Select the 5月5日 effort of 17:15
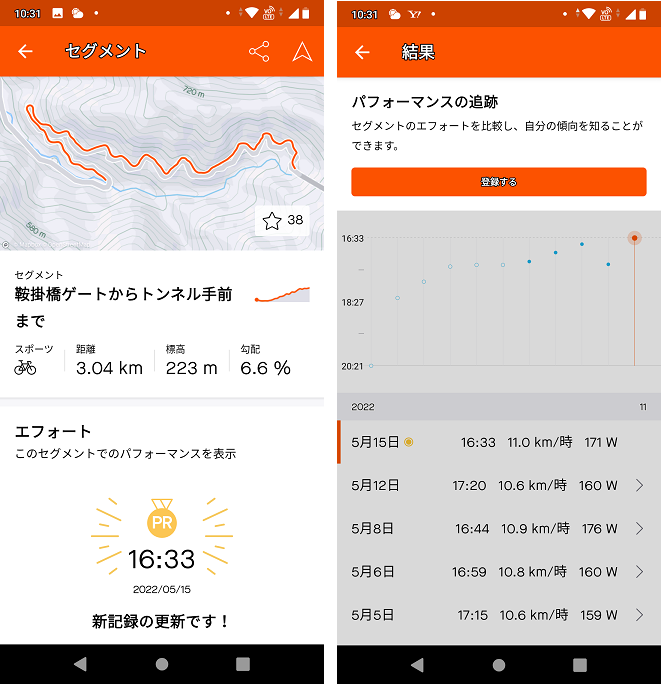The height and width of the screenshot is (684, 665). pos(498,615)
